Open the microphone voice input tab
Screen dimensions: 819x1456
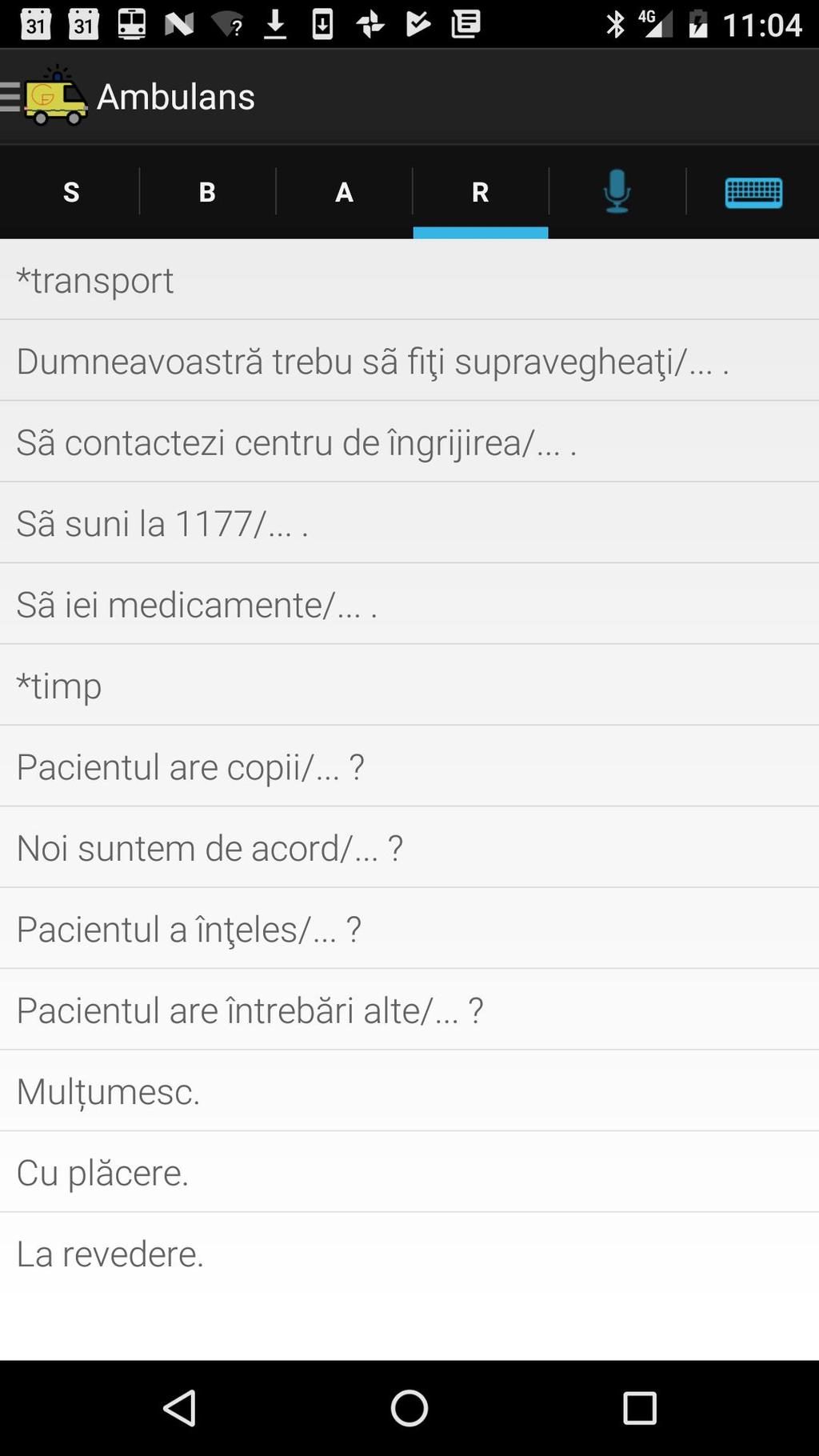(617, 192)
